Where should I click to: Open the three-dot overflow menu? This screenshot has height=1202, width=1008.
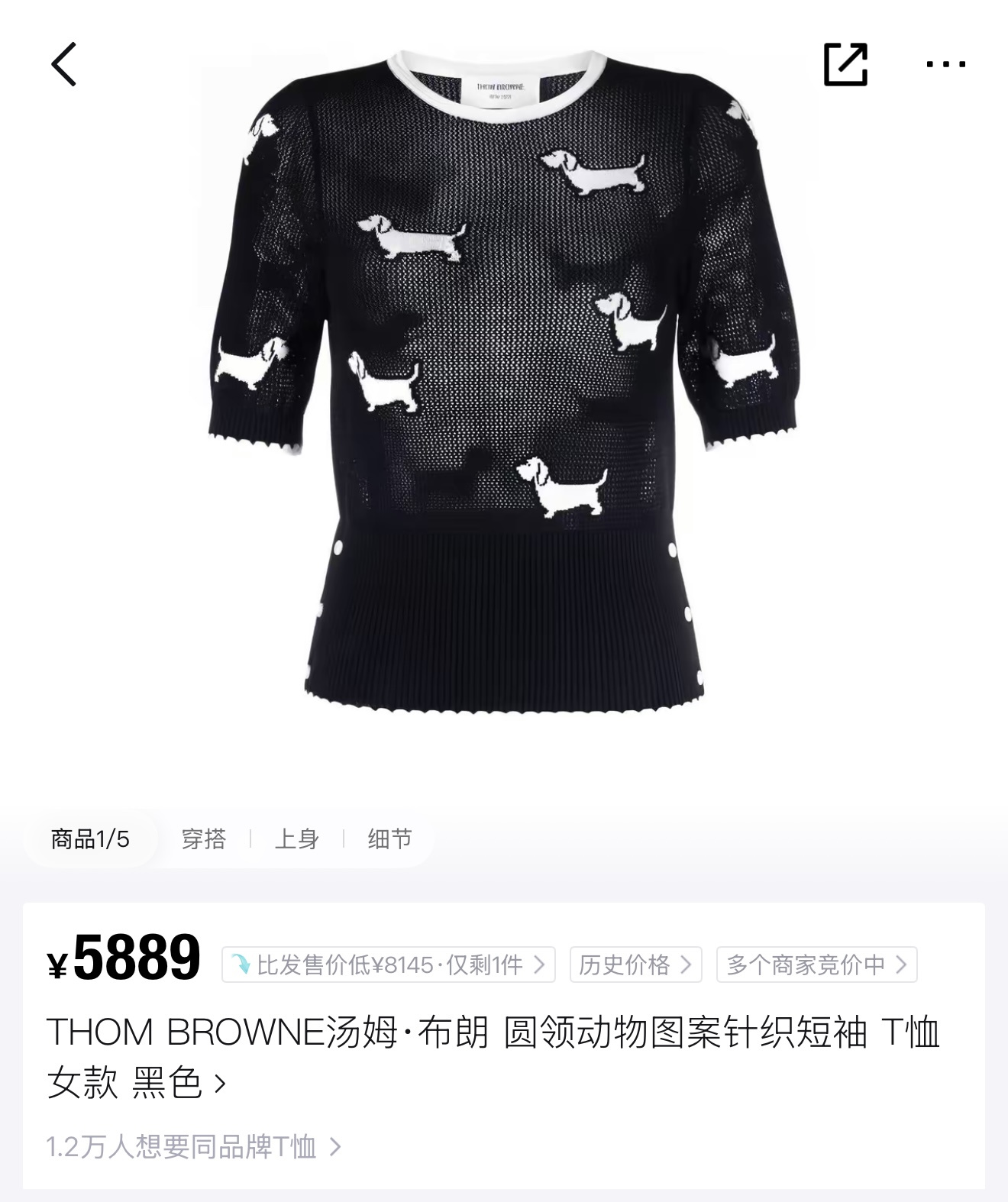(x=945, y=64)
